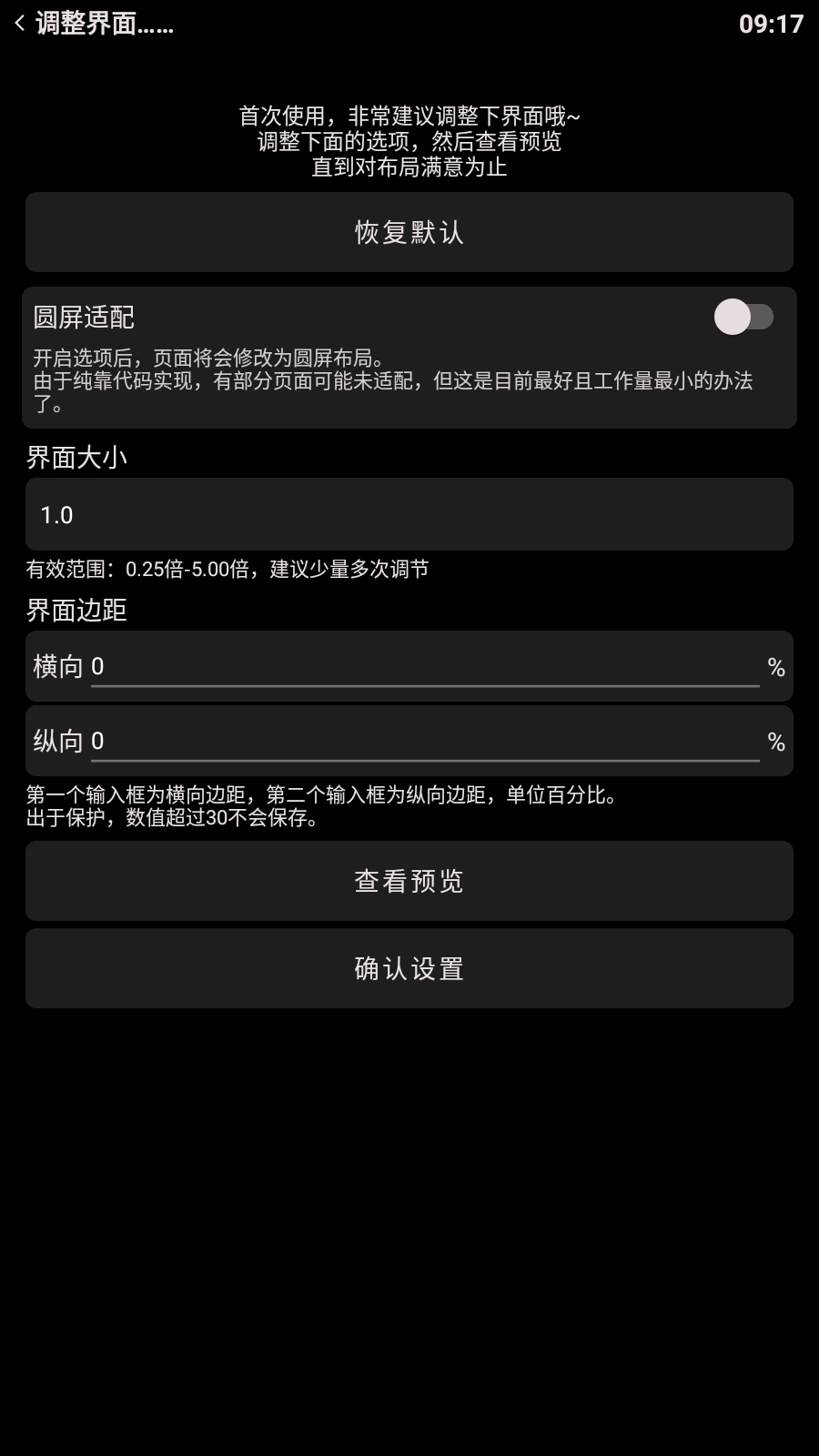Go back using the top-left arrow
The image size is (819, 1456).
click(19, 24)
